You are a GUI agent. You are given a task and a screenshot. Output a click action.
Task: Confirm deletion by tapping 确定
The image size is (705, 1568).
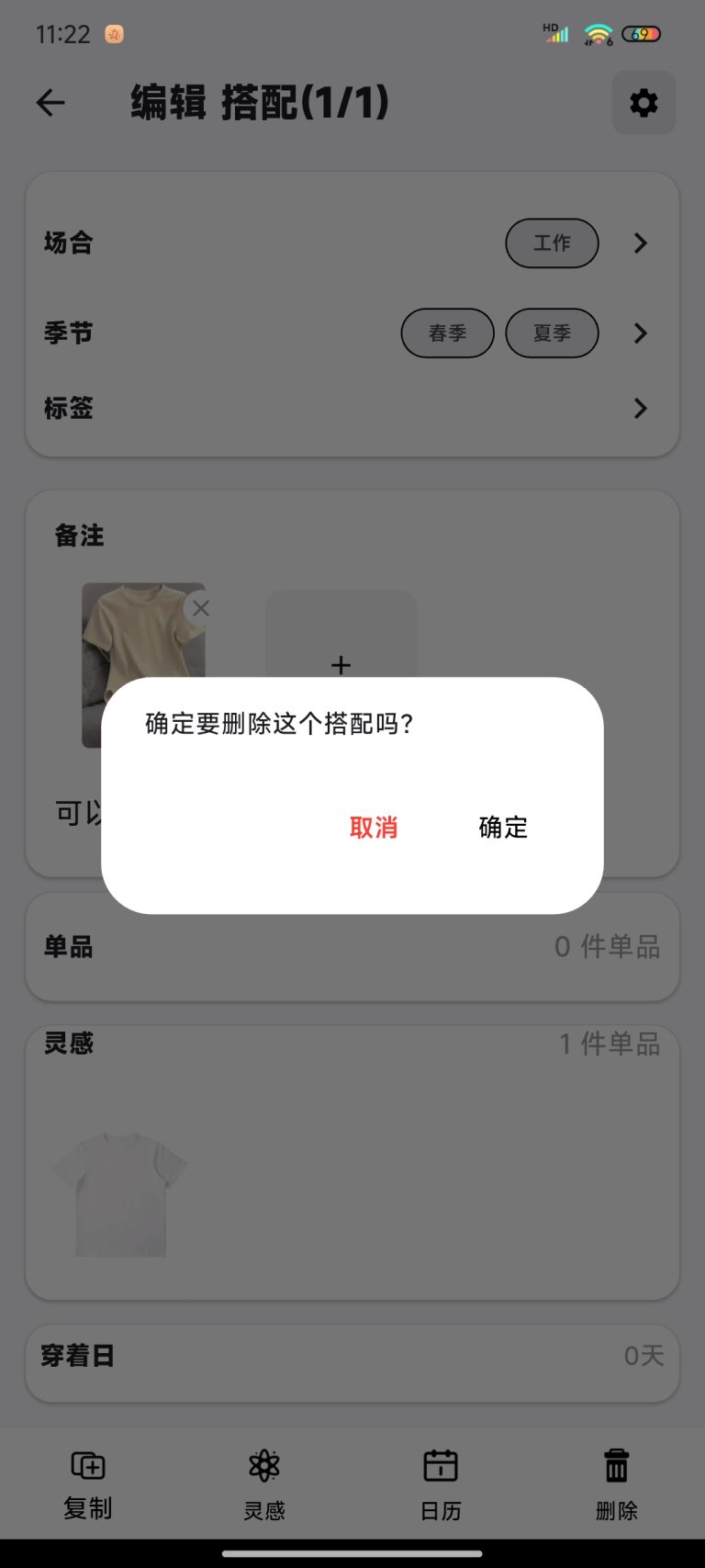click(503, 828)
